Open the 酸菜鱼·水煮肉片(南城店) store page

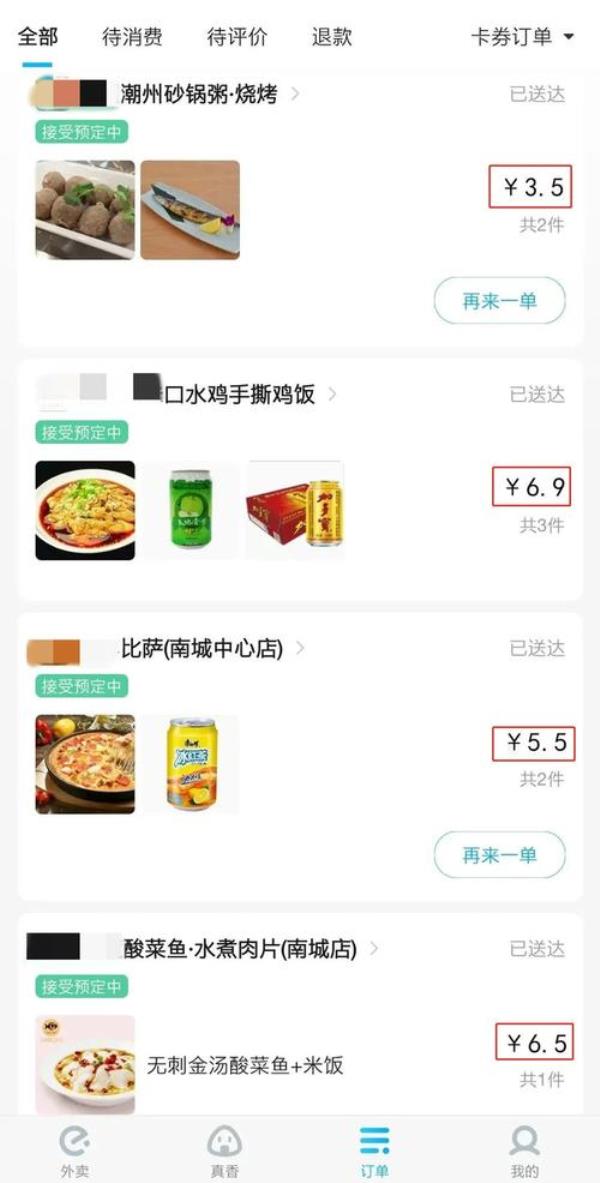click(239, 949)
